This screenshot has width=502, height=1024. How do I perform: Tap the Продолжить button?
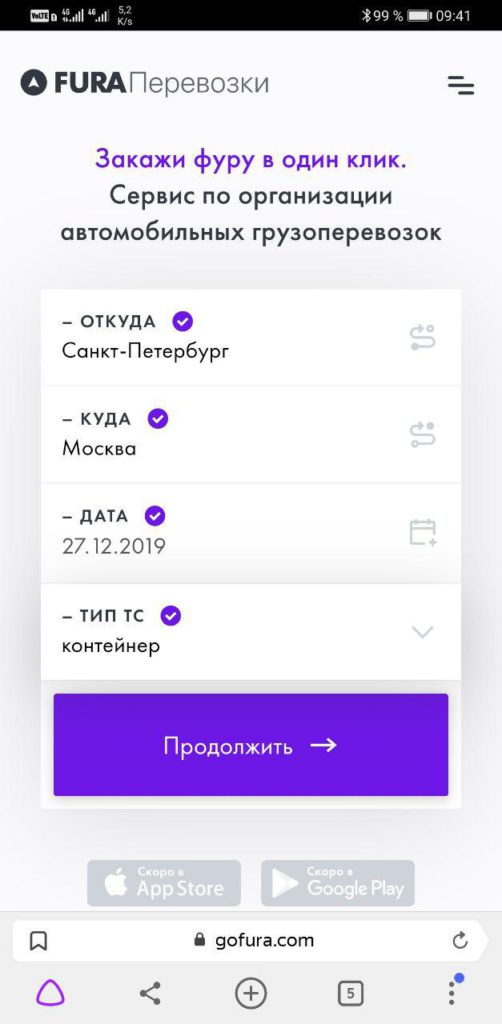tap(251, 745)
